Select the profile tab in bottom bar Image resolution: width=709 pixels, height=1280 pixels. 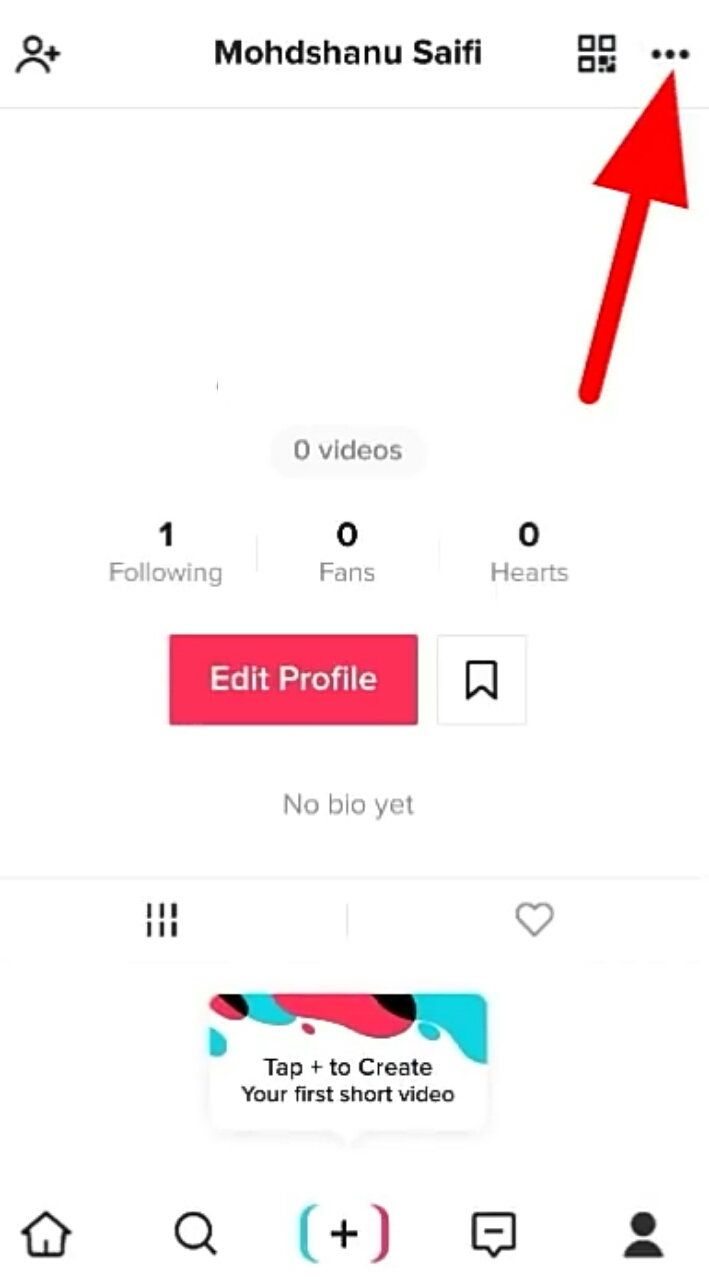643,1234
